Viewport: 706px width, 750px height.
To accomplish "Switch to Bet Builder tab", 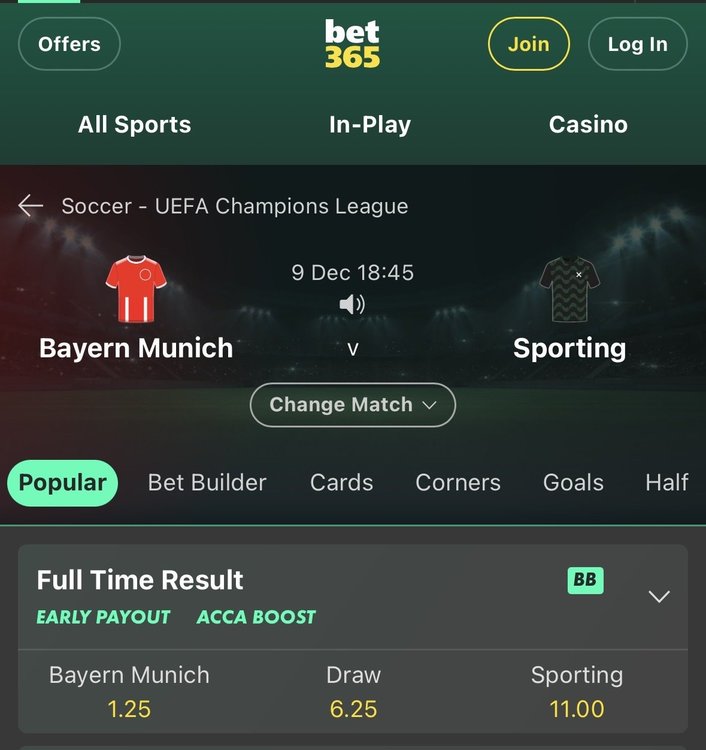I will coord(207,483).
